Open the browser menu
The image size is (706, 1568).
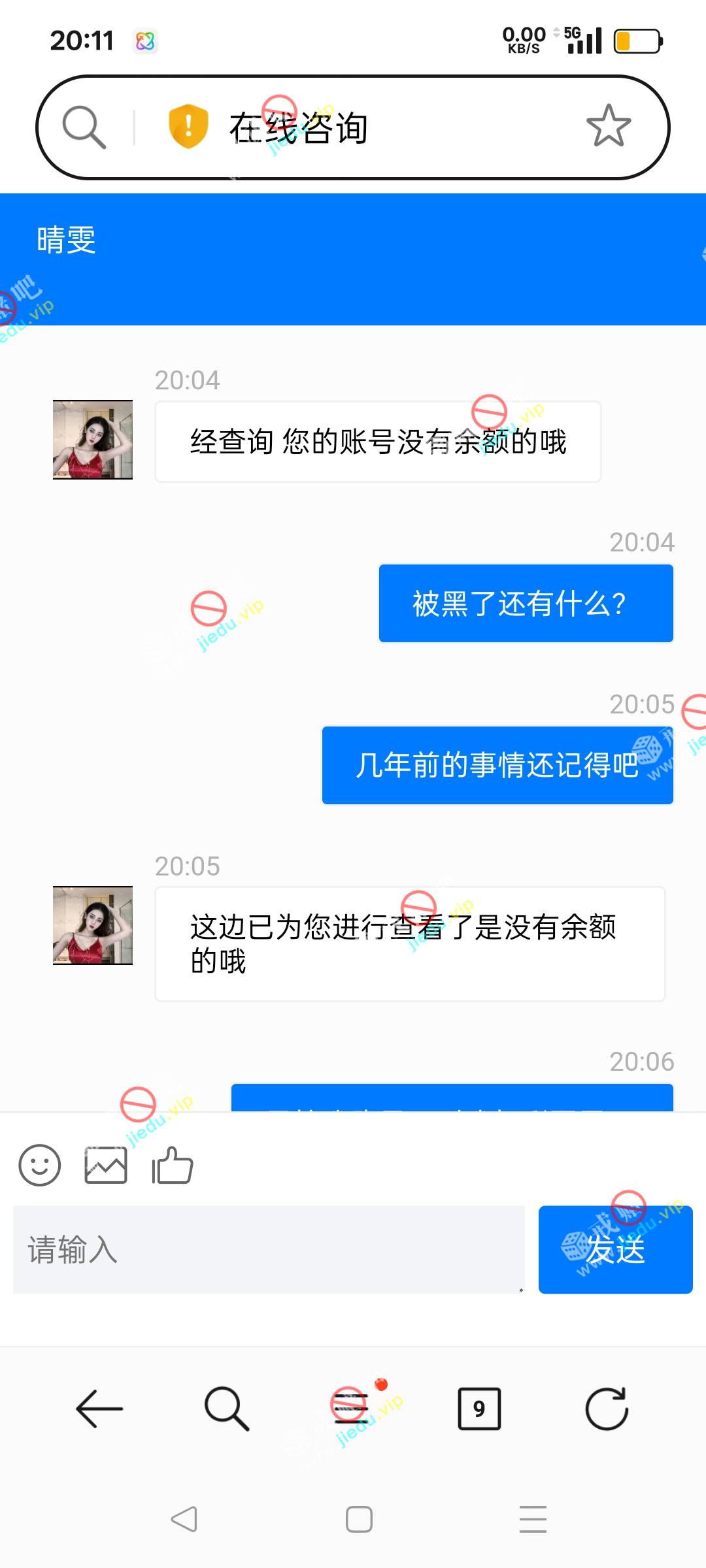pos(352,1409)
